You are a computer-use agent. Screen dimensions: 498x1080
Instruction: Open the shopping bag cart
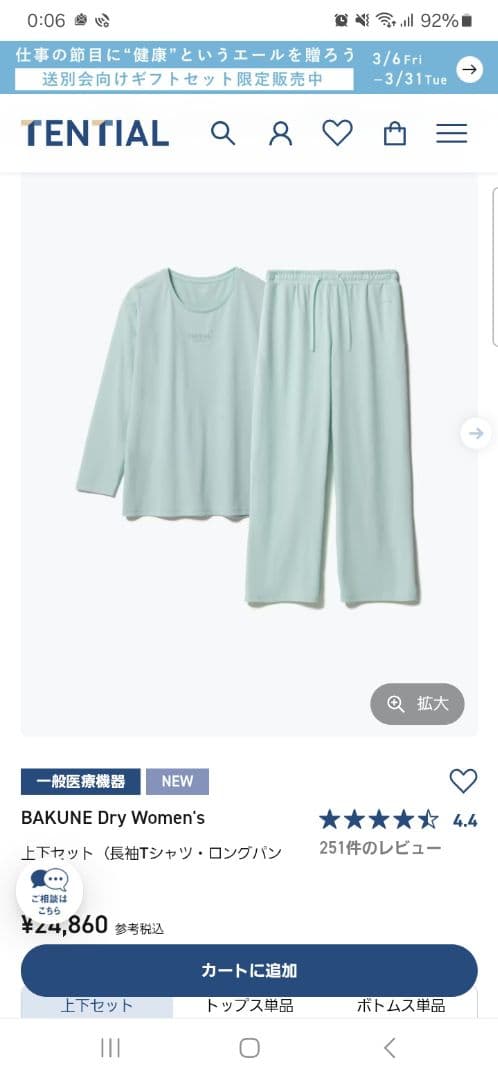click(395, 133)
